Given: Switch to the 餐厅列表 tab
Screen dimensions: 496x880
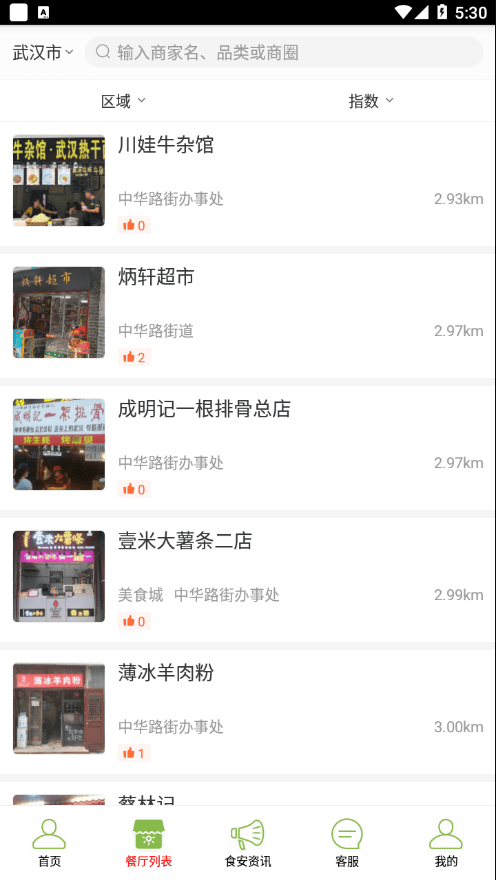Looking at the screenshot, I should point(149,843).
